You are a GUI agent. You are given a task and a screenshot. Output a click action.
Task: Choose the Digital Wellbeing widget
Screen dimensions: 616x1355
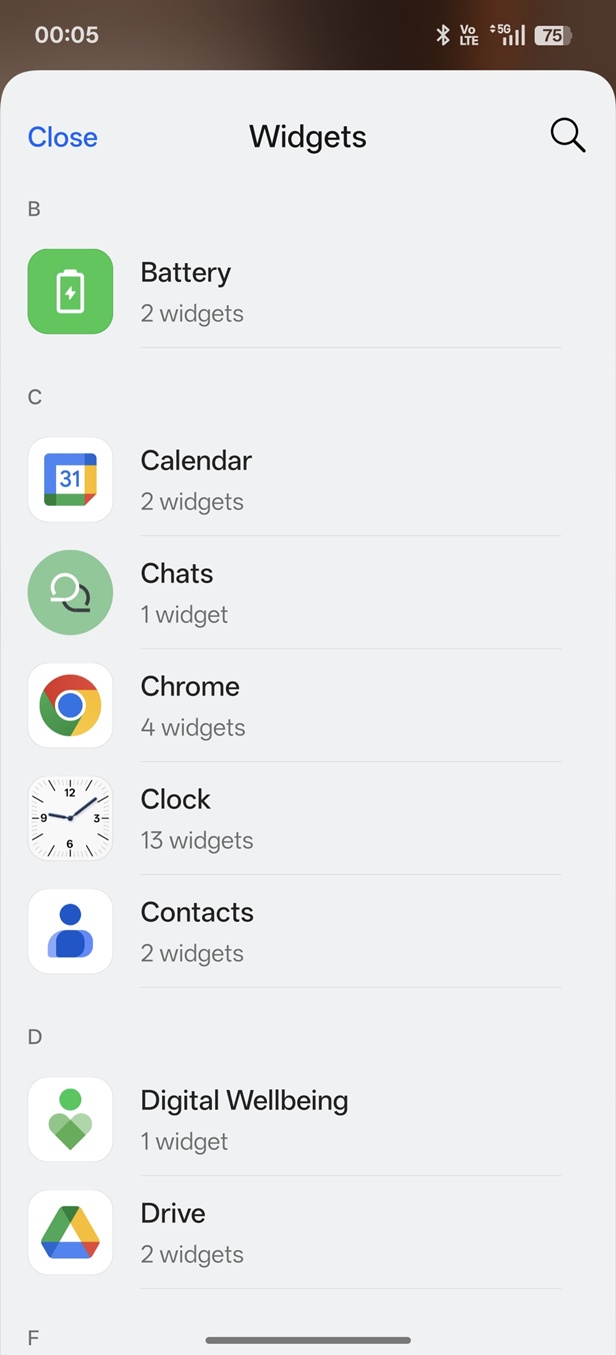tap(294, 1119)
